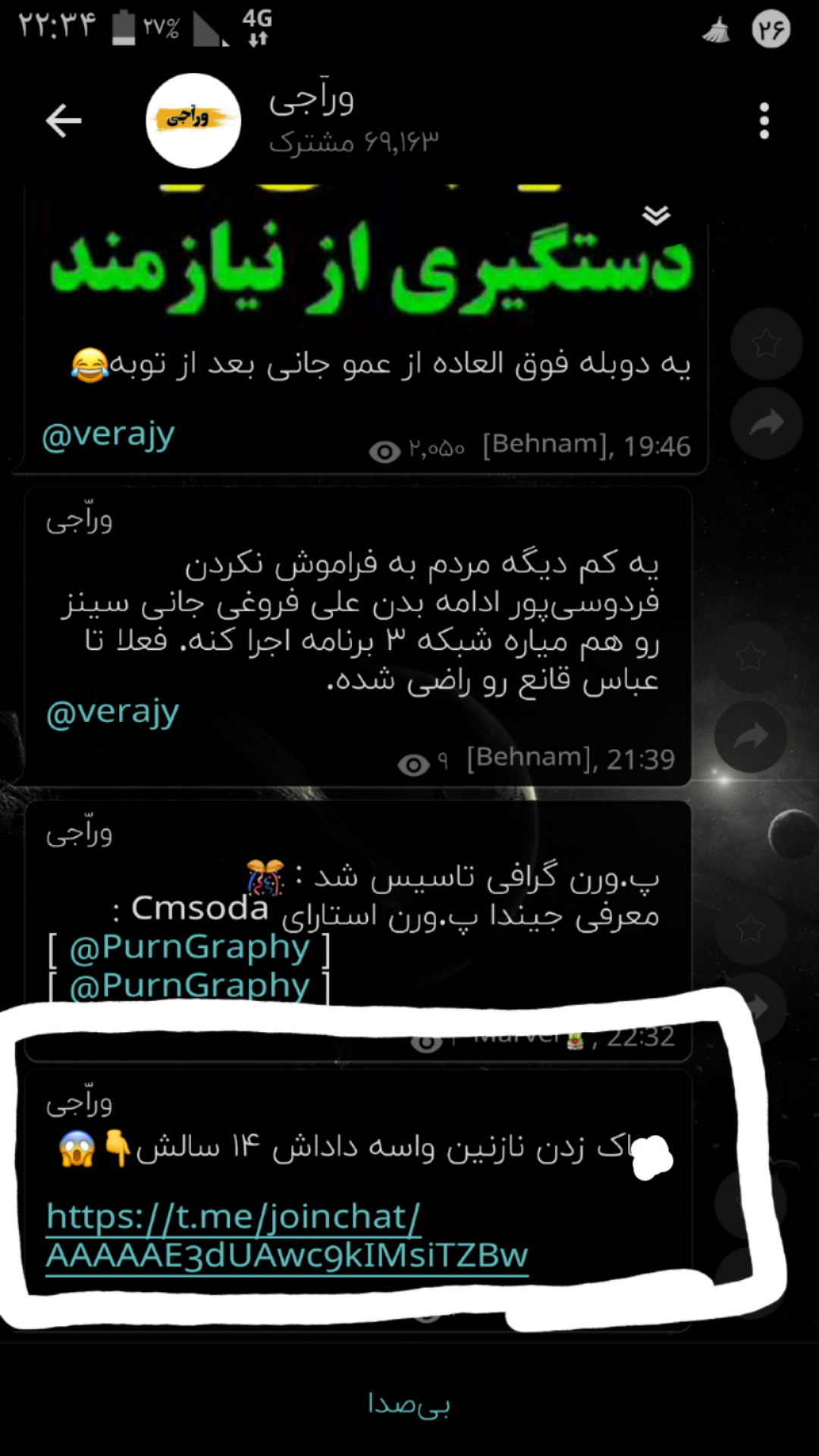Open @verajy mention under the فردوسی‌پور post

point(112,714)
